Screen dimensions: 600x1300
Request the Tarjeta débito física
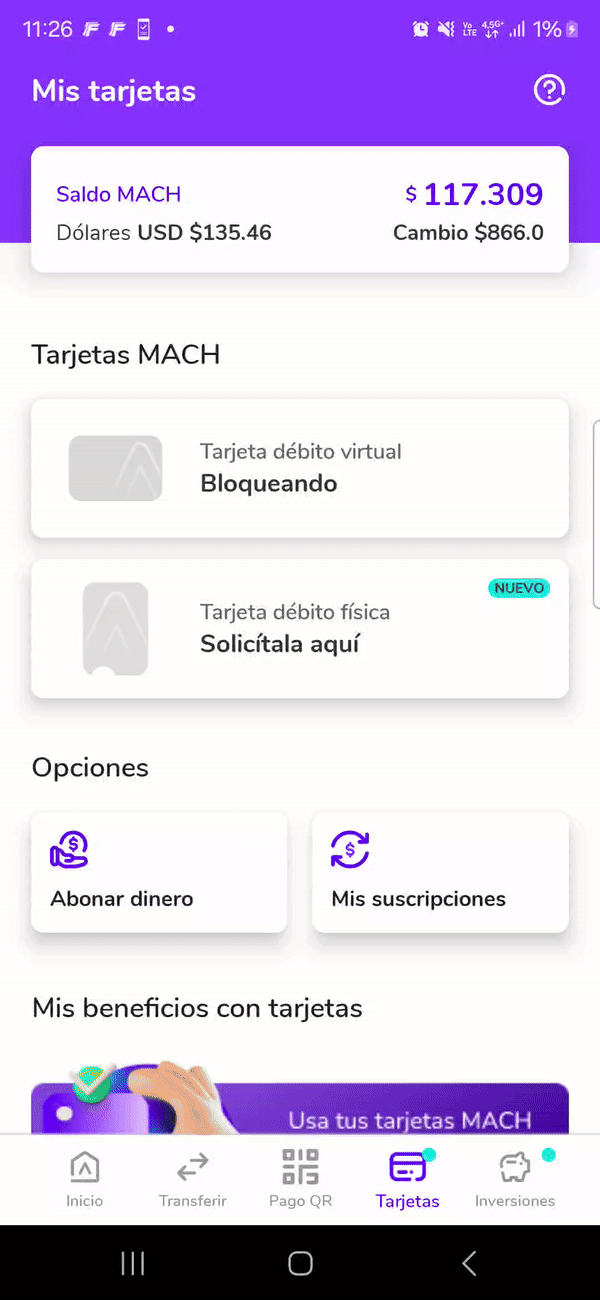pos(300,628)
